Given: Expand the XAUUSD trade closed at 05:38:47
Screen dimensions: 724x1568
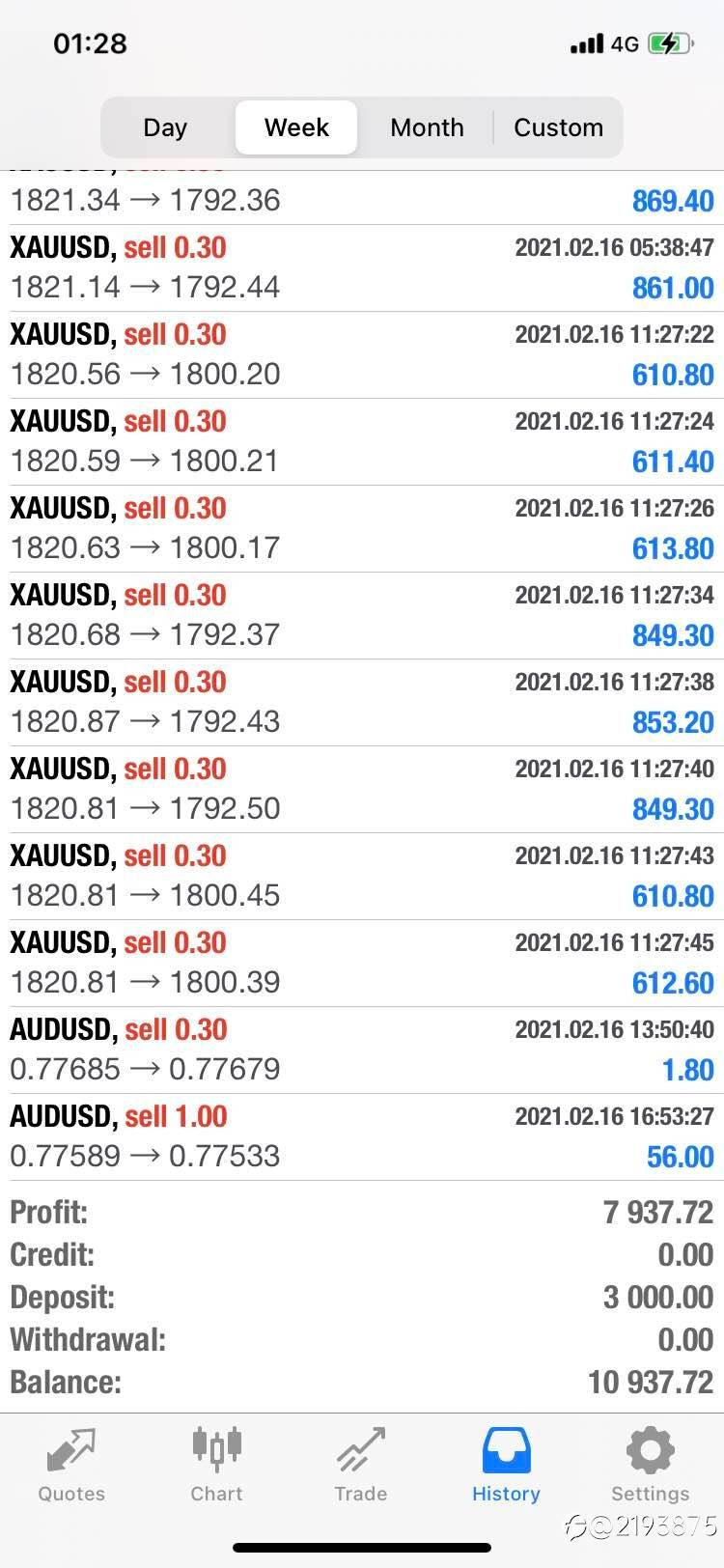Looking at the screenshot, I should (x=362, y=267).
